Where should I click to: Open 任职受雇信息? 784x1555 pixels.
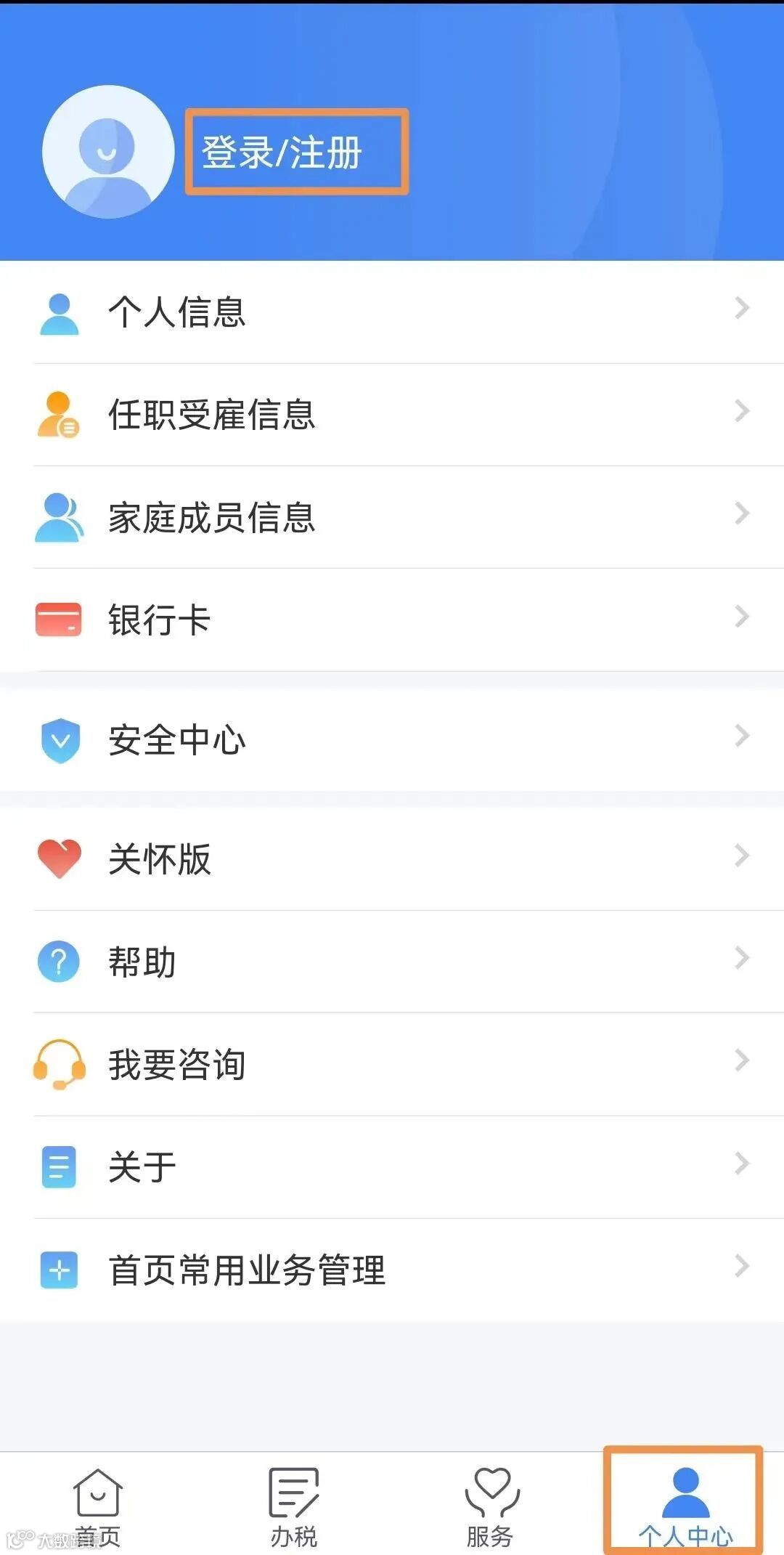point(392,415)
